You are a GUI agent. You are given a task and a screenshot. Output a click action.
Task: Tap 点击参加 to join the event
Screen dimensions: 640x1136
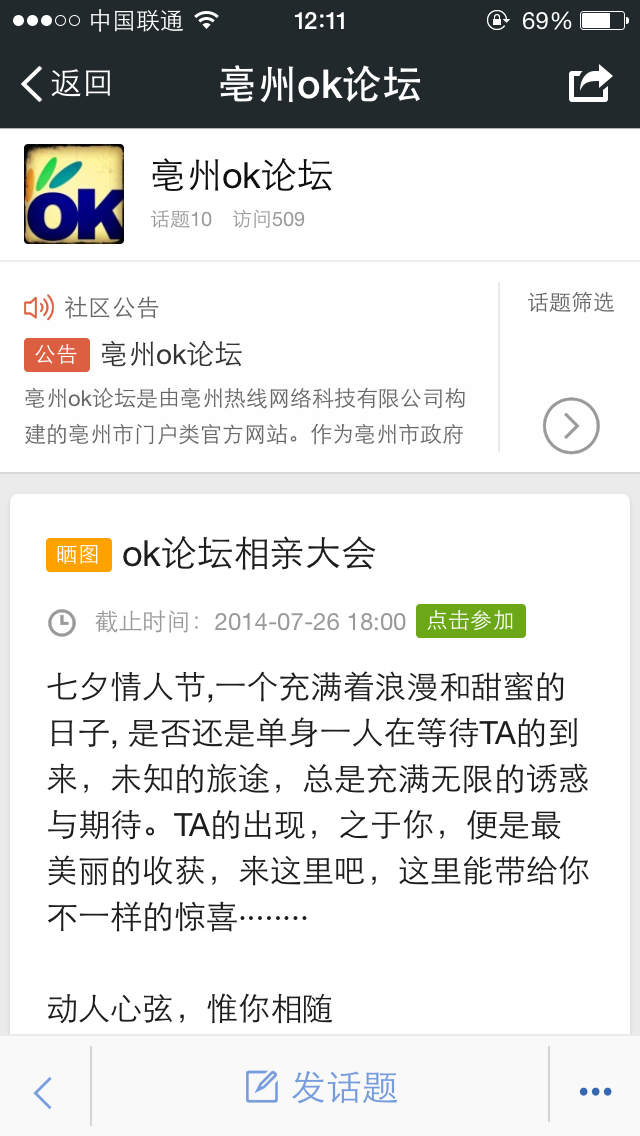click(x=470, y=621)
